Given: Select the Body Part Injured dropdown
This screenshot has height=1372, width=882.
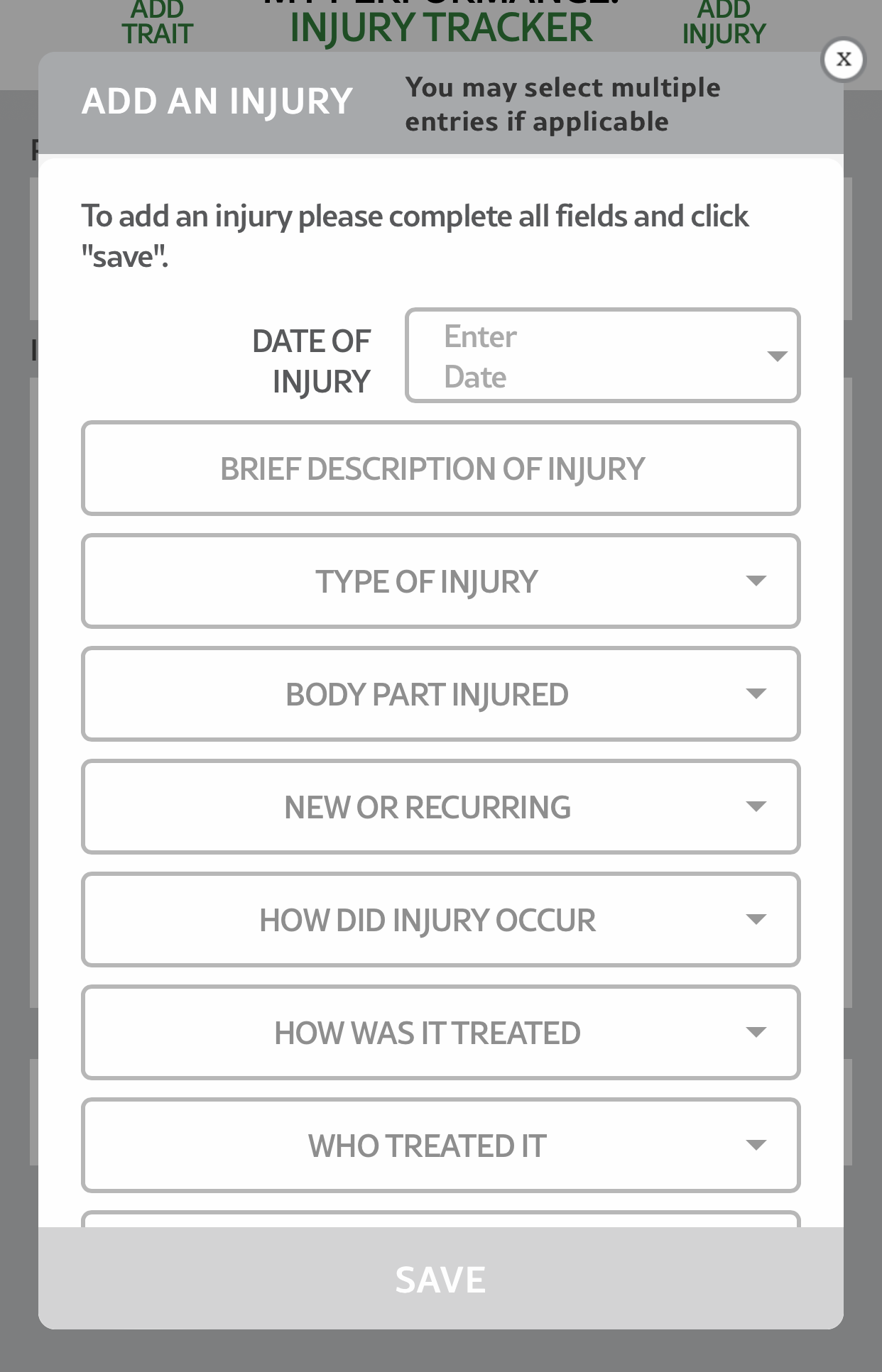Looking at the screenshot, I should click(440, 694).
